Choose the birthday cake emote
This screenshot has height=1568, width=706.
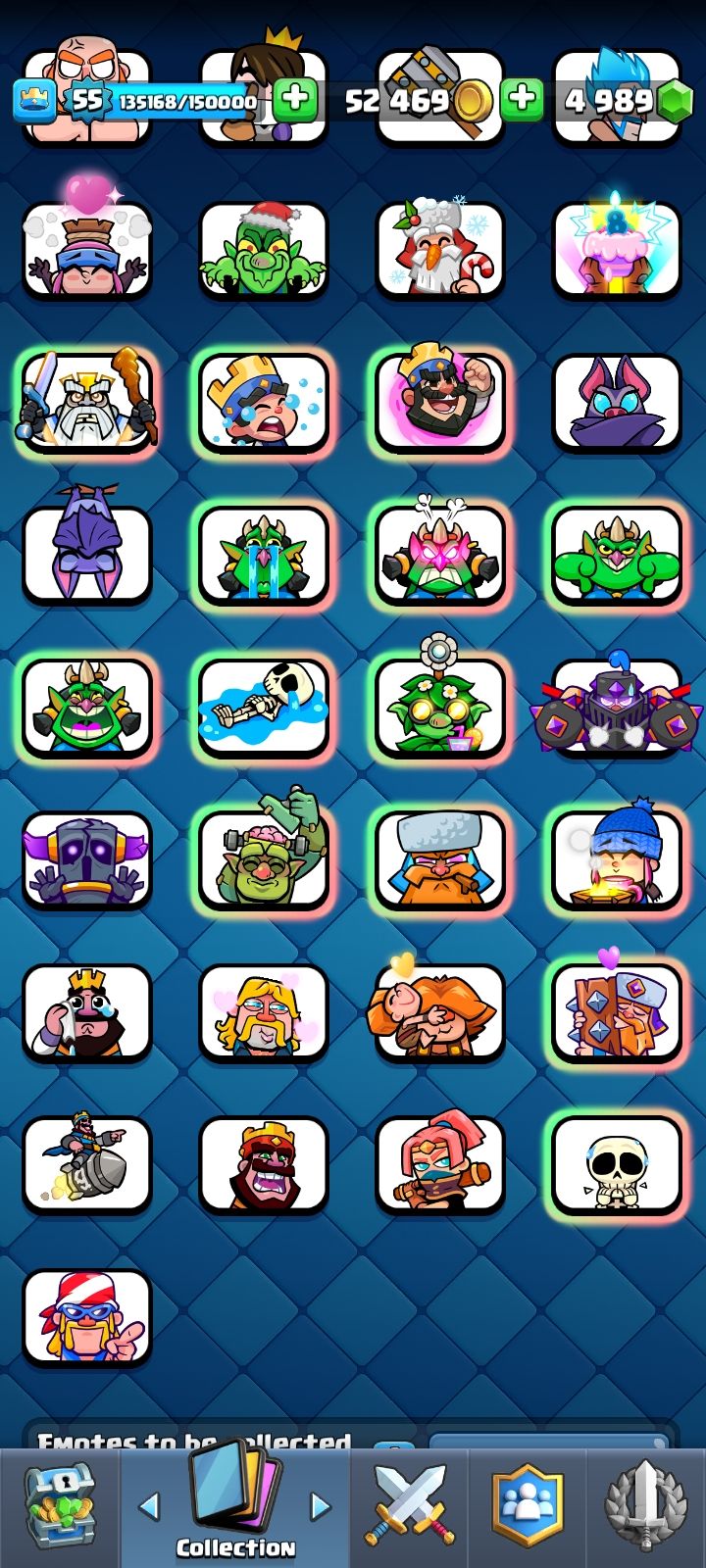point(616,250)
